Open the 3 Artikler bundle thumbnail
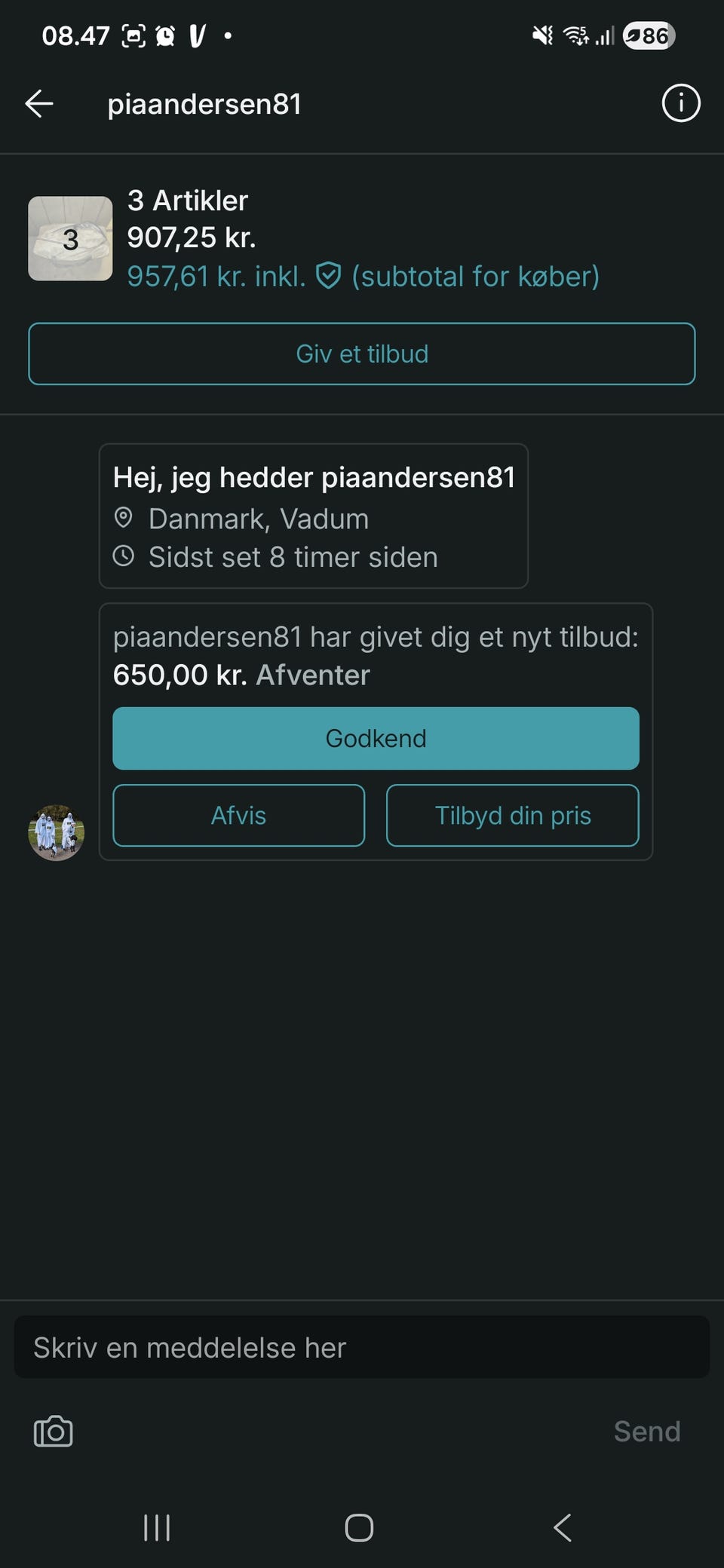Image resolution: width=724 pixels, height=1568 pixels. pyautogui.click(x=70, y=239)
